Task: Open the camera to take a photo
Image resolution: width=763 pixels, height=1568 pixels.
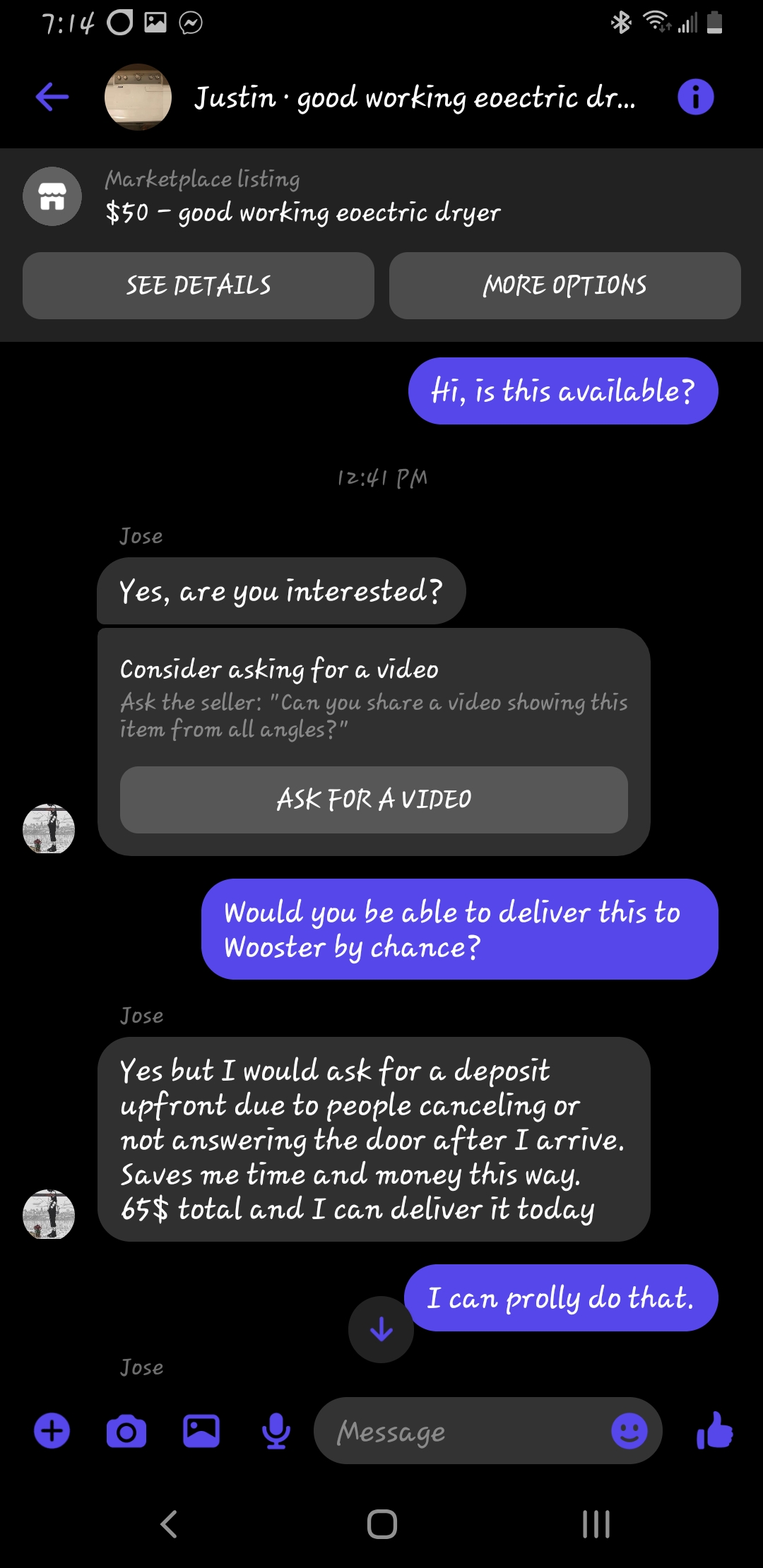Action: click(126, 1431)
